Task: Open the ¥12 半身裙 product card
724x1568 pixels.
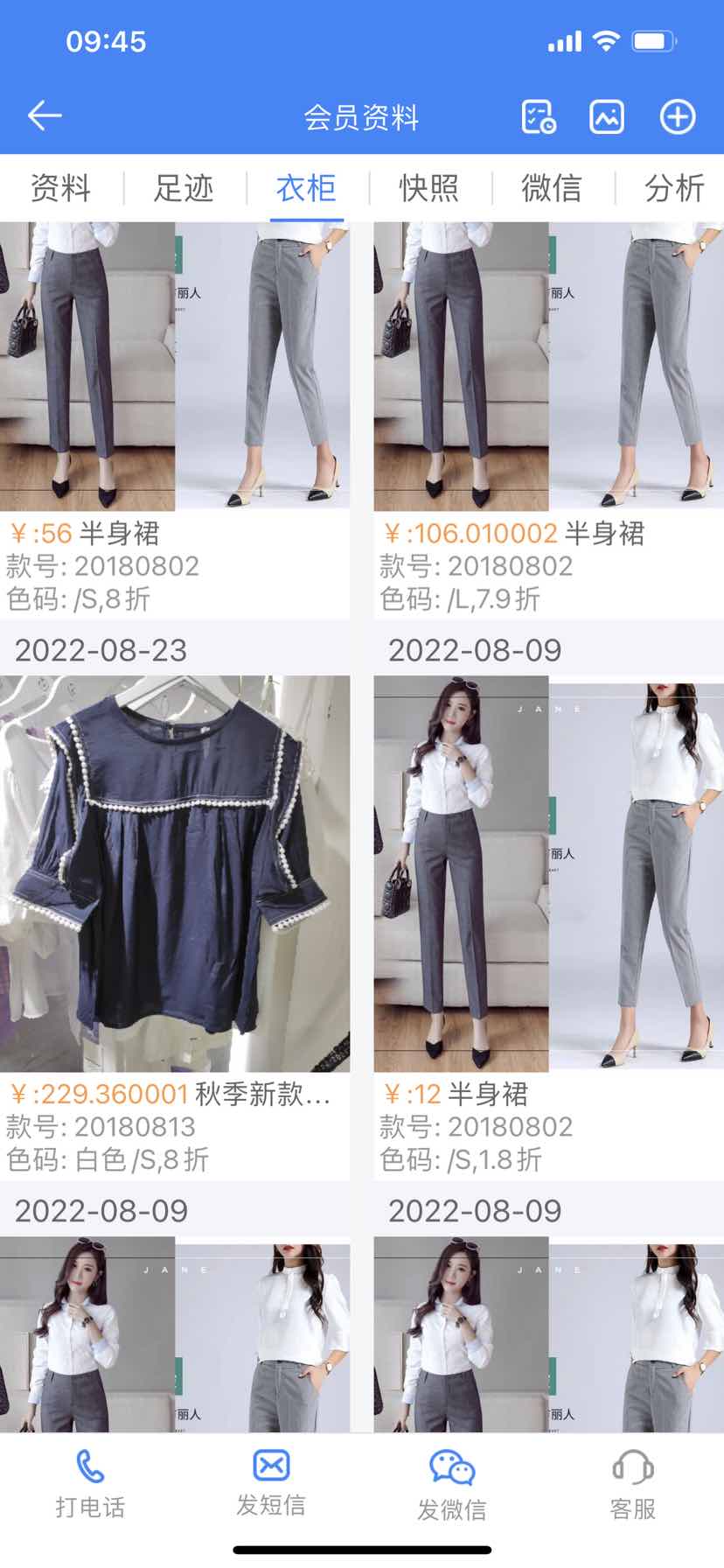Action: click(548, 875)
